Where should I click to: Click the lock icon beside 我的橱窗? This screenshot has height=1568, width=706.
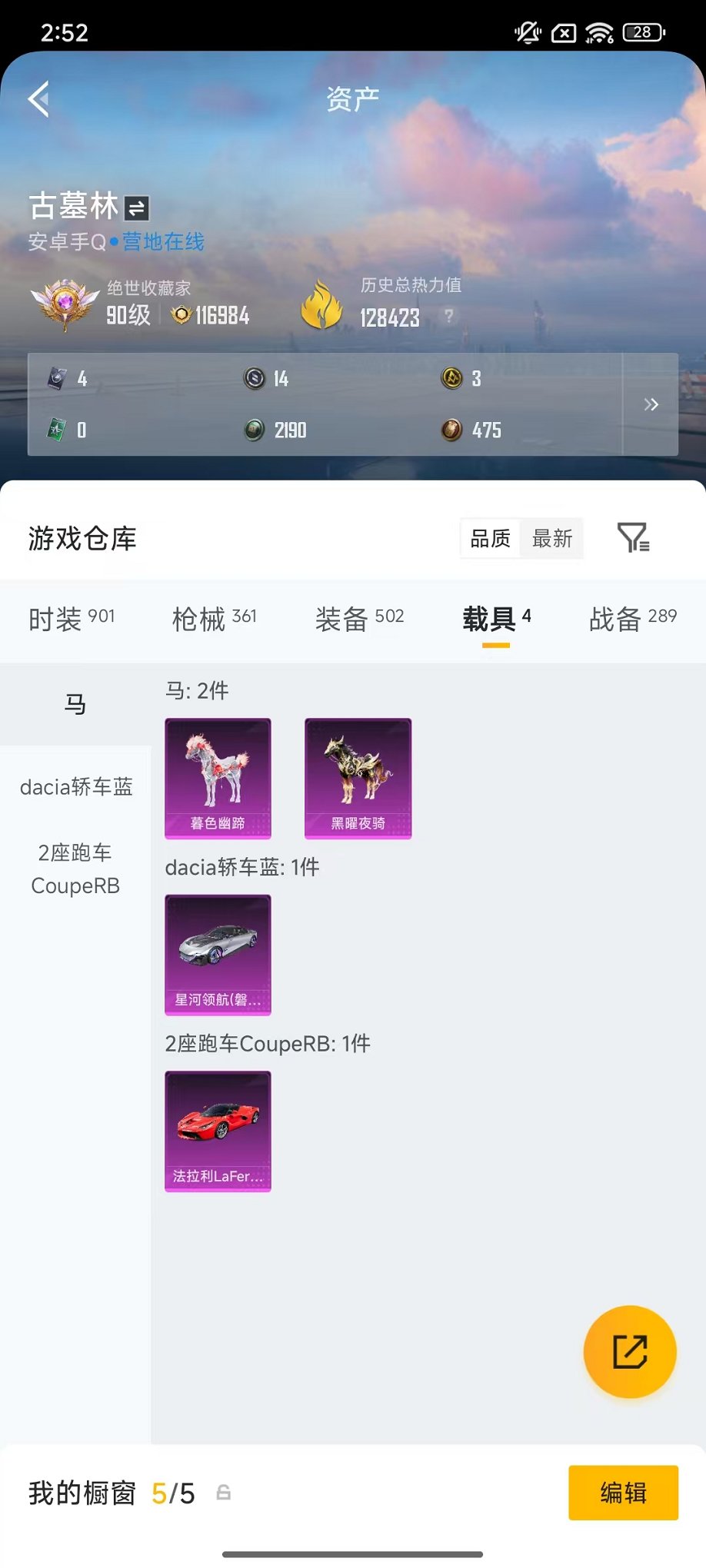pos(223,1492)
